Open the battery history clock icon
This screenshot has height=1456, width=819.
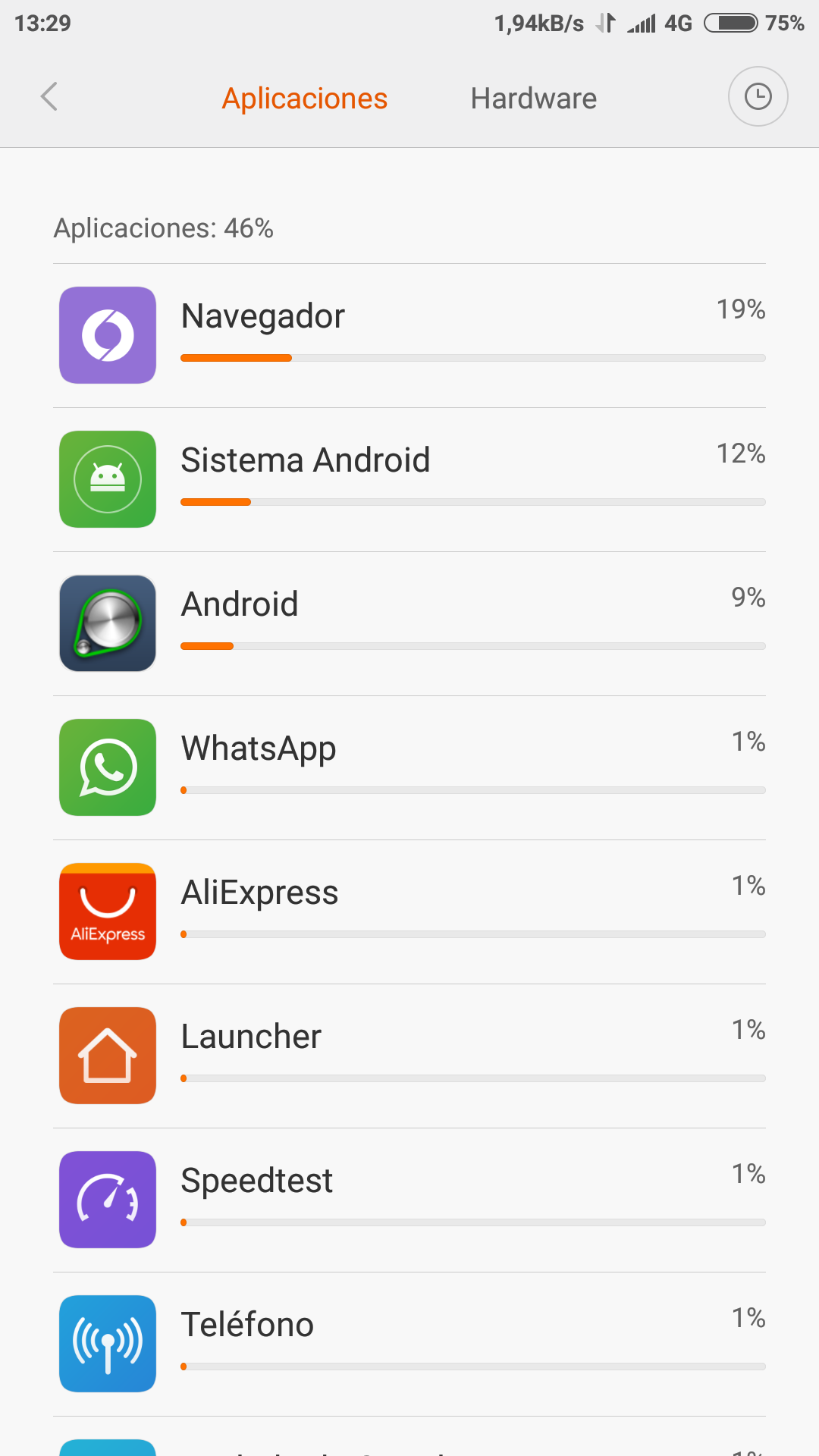coord(758,96)
